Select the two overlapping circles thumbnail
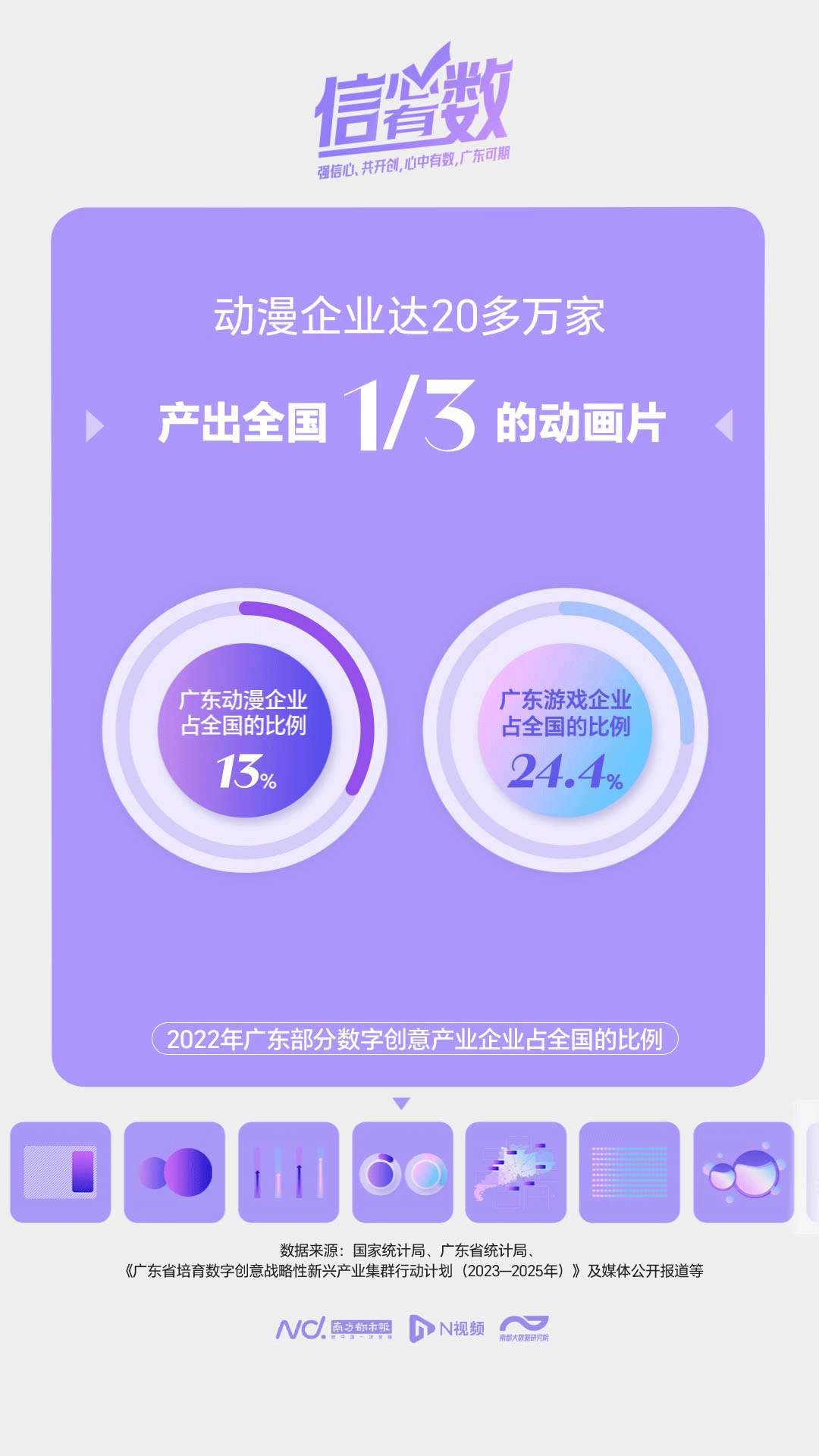Image resolution: width=819 pixels, height=1456 pixels. pos(174,1172)
